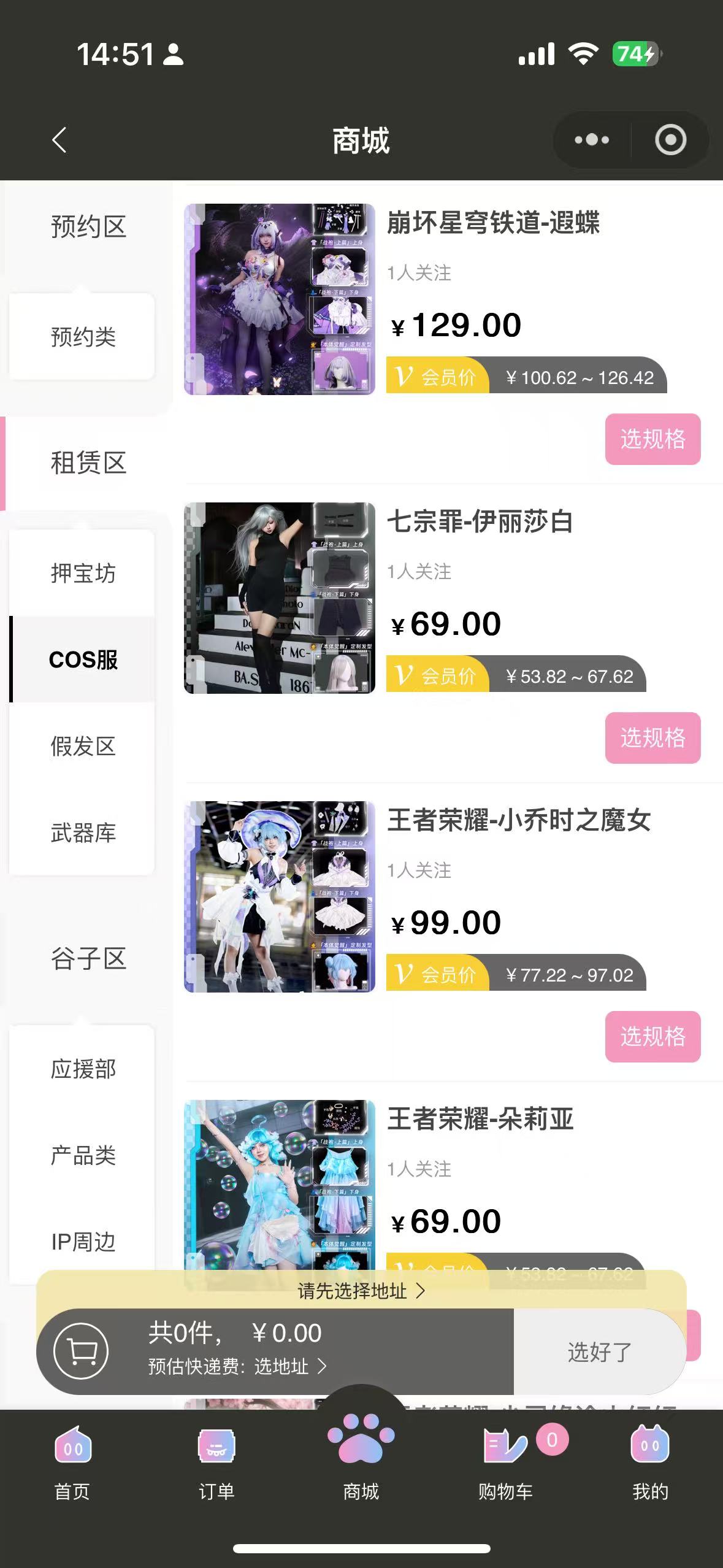Confirm selection with 选好了

[x=599, y=1351]
